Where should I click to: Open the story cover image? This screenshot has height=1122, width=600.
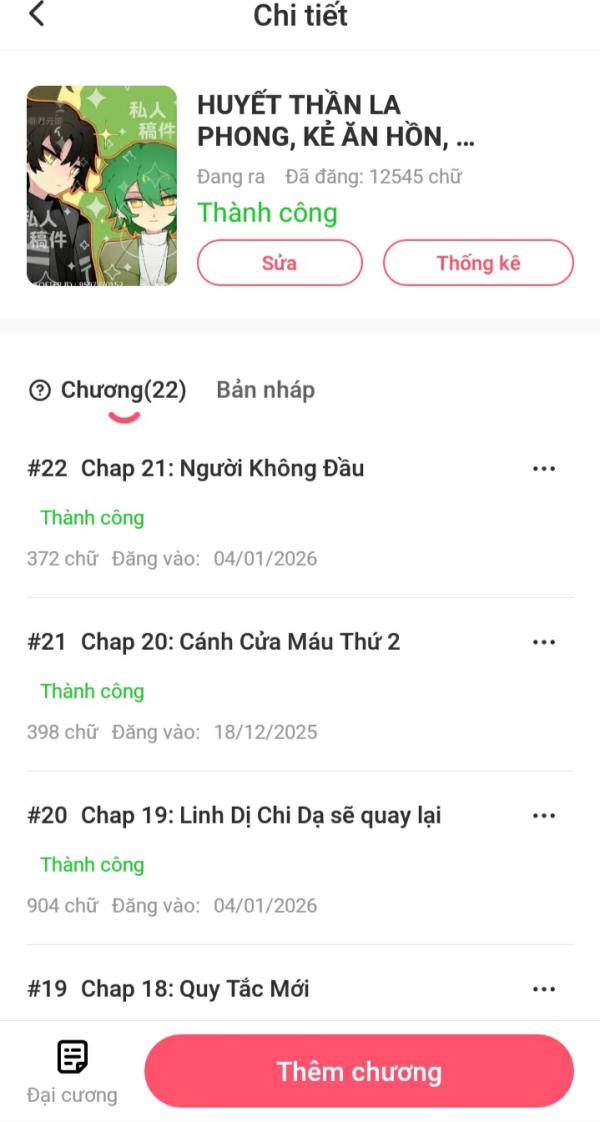(x=101, y=186)
